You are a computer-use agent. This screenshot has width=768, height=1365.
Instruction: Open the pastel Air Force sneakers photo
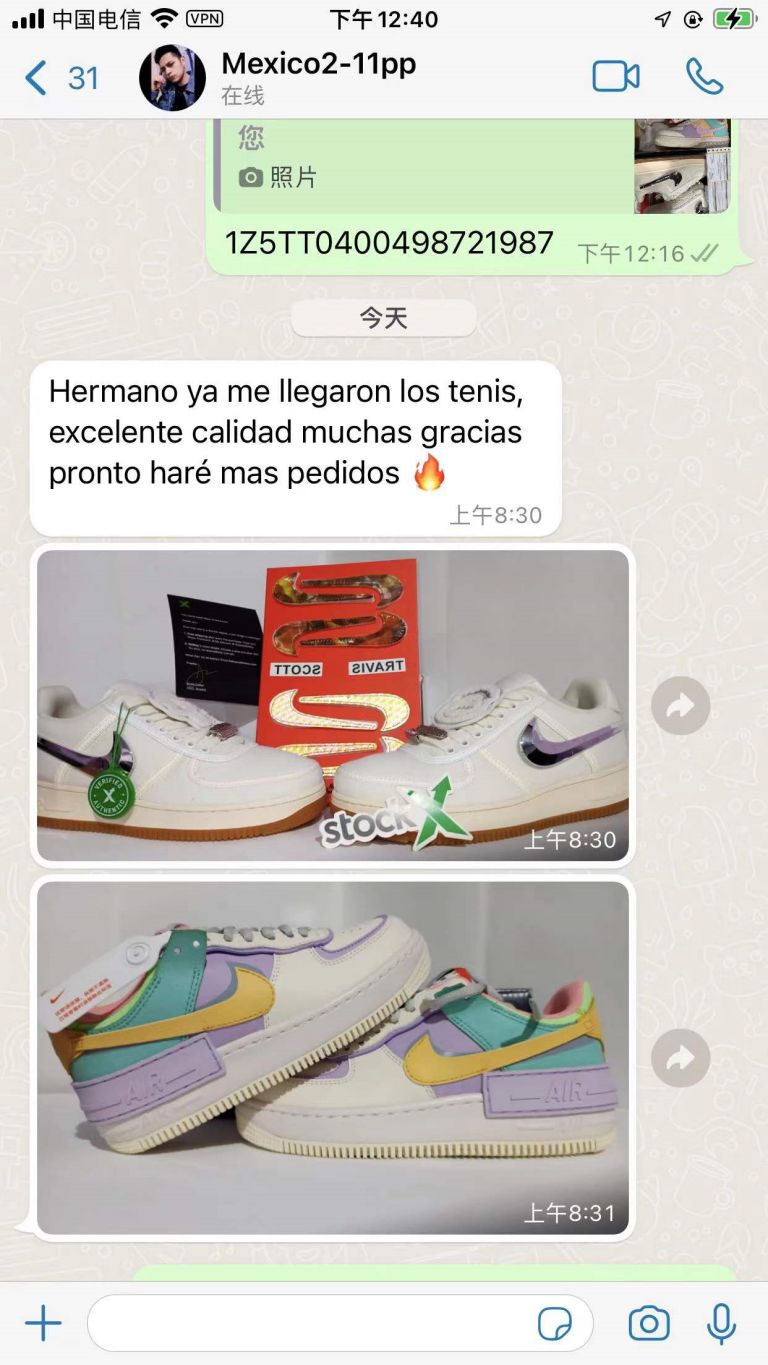click(332, 1057)
